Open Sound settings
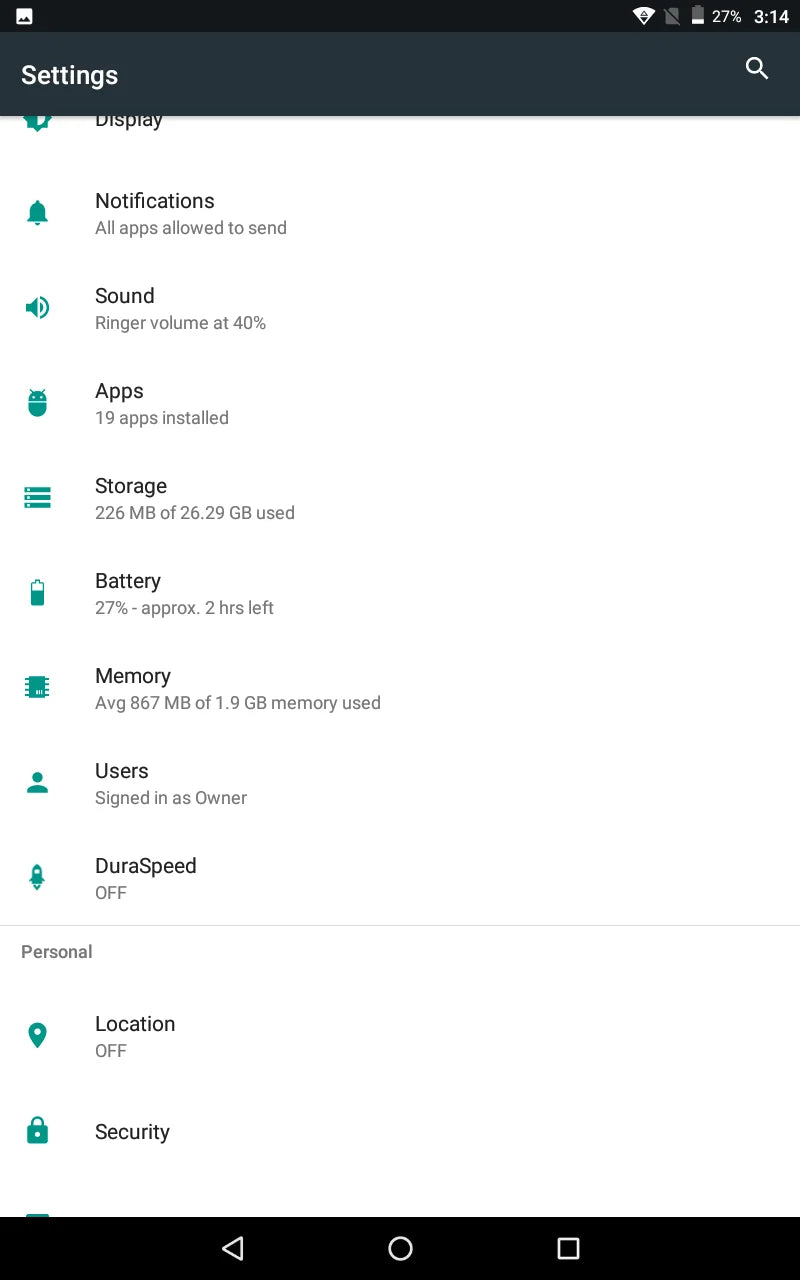The image size is (800, 1280). [x=400, y=308]
